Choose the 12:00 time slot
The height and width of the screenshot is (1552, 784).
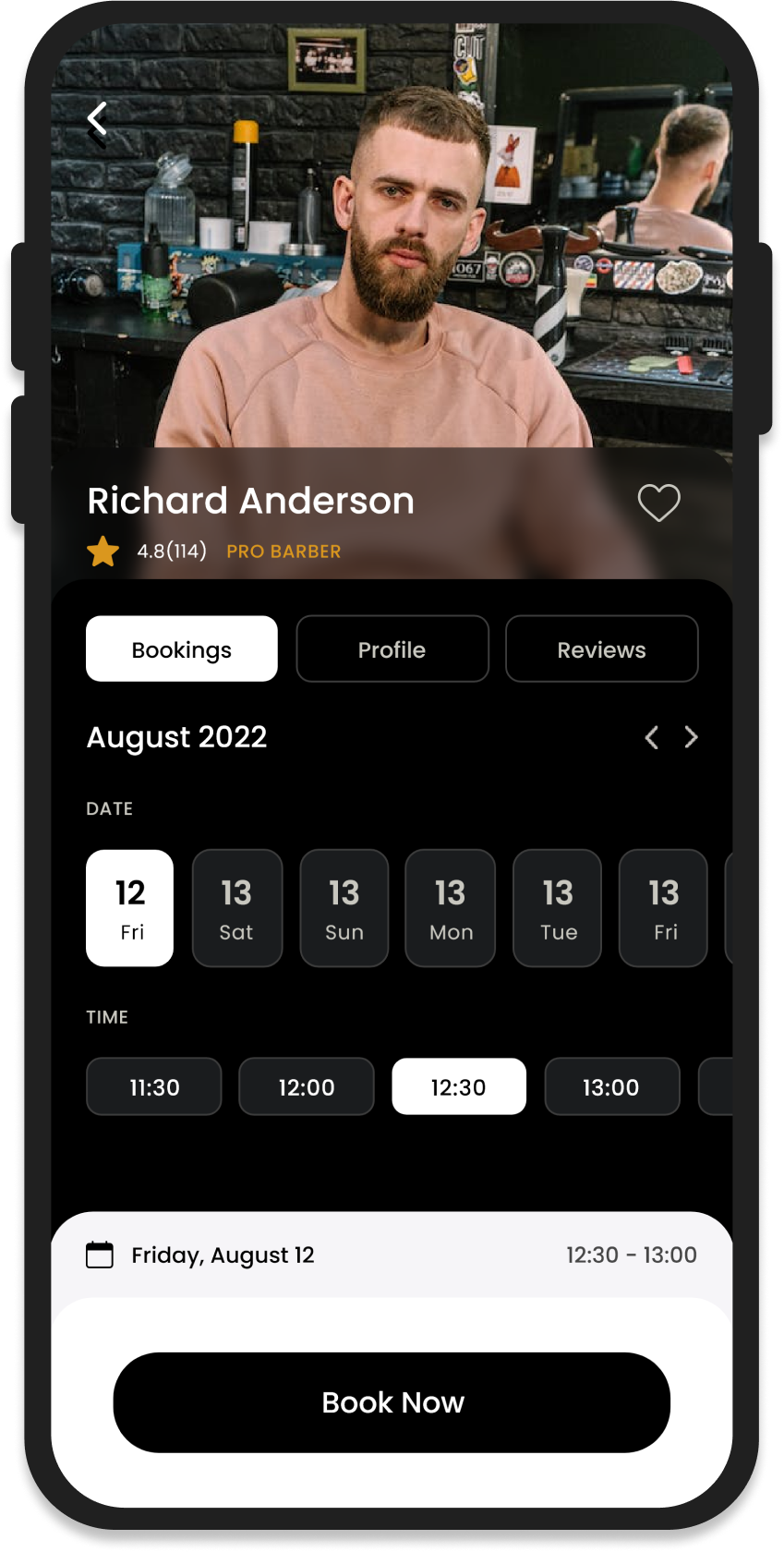coord(307,1087)
